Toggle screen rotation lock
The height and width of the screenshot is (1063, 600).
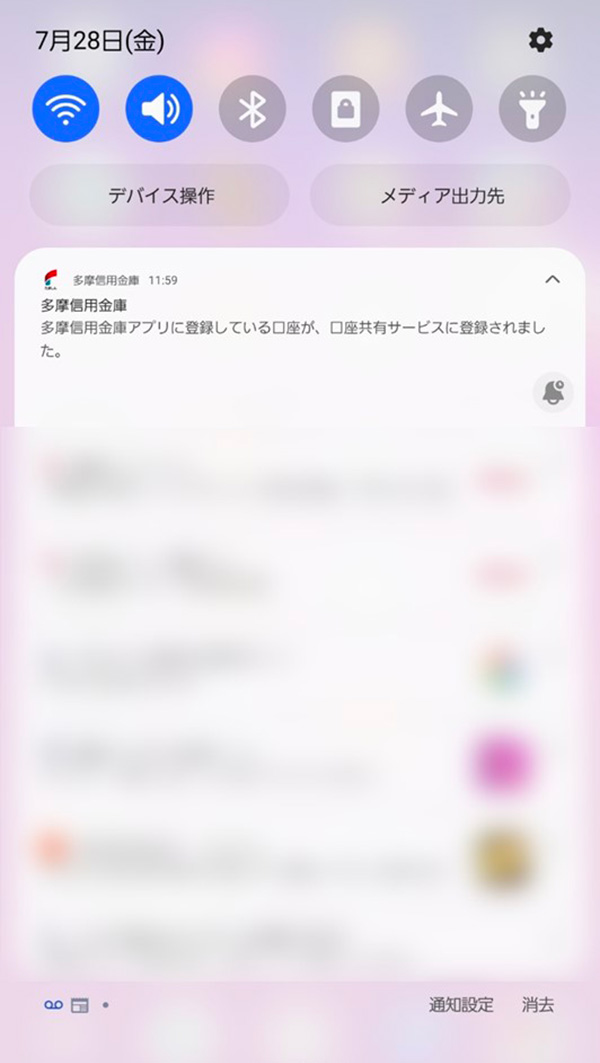click(345, 109)
